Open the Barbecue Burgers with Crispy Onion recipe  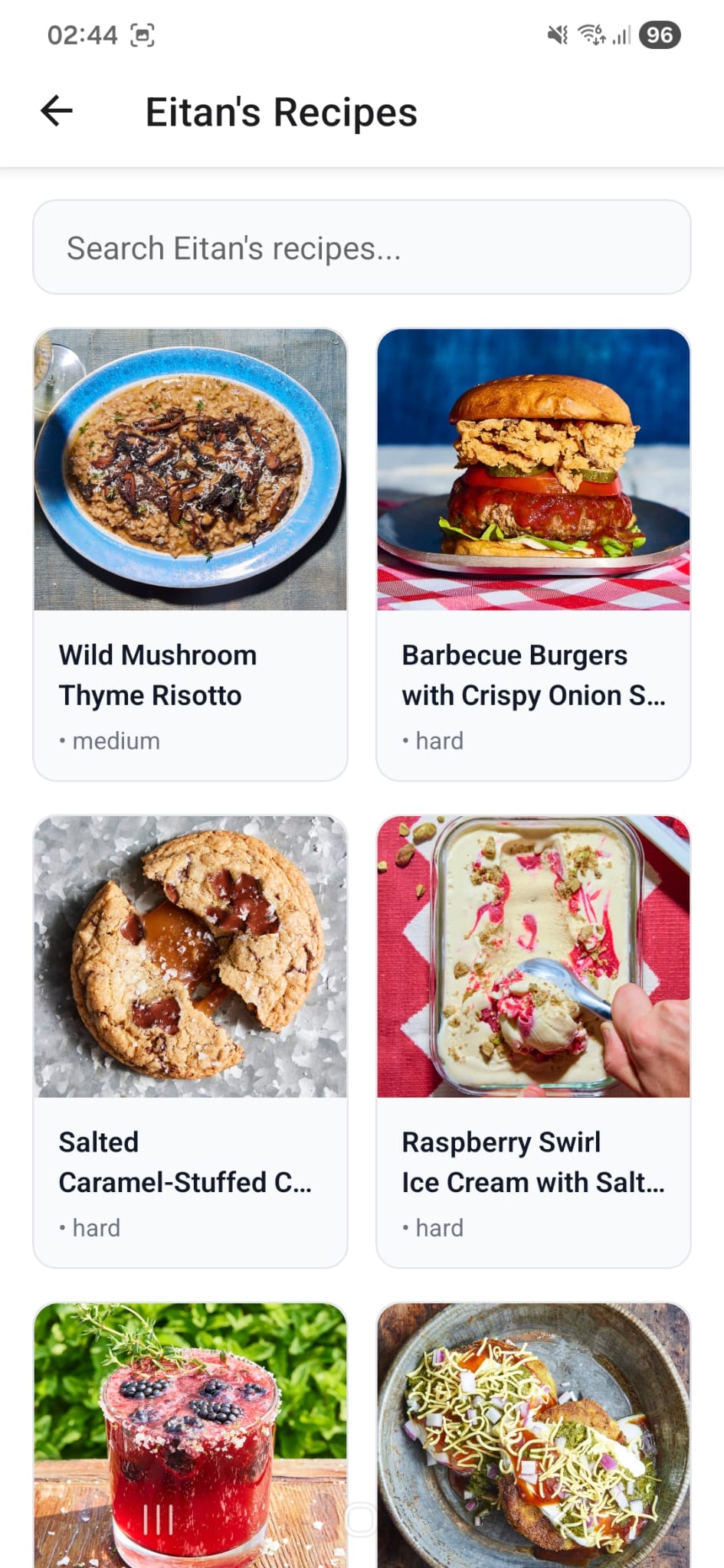click(533, 554)
